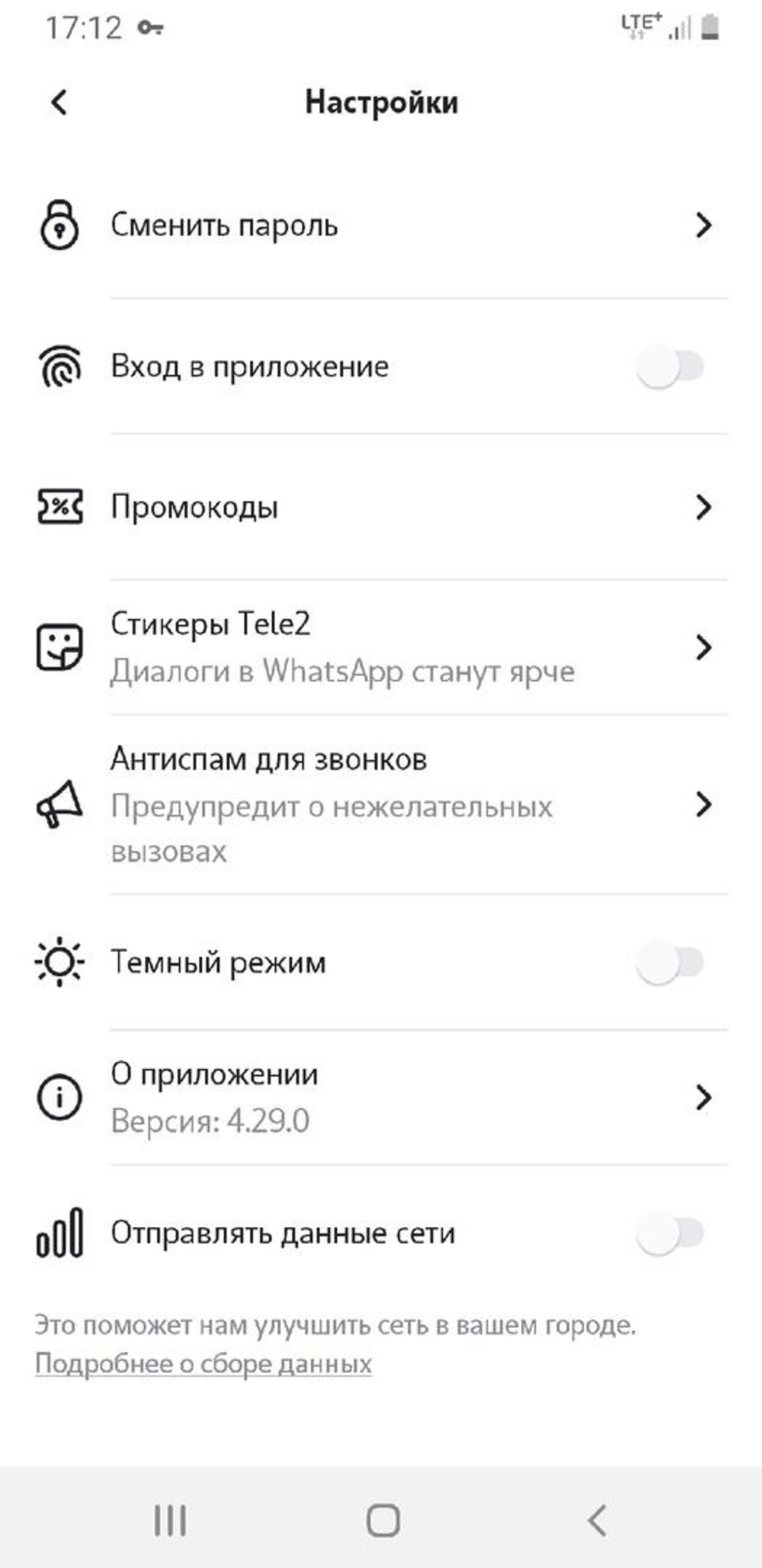Screen dimensions: 762x1568
Task: Open the Промокоды section
Action: click(x=379, y=507)
